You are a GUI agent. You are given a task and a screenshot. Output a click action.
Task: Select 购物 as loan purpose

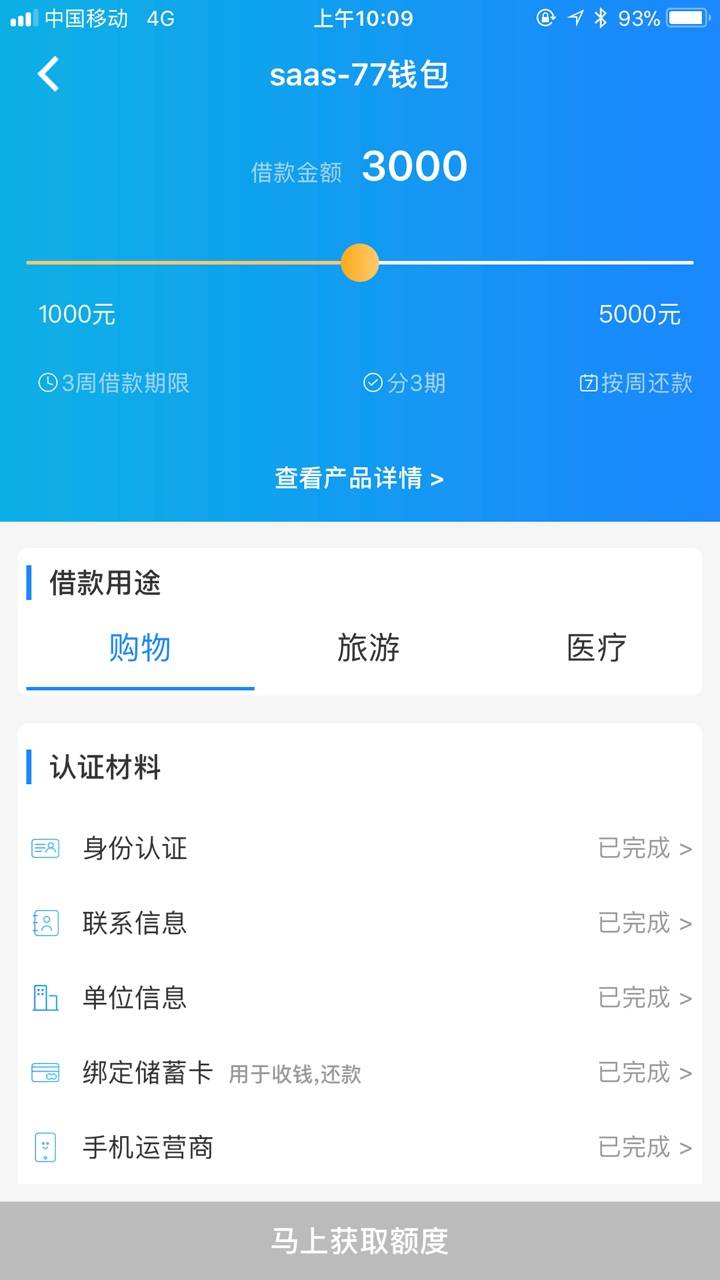click(140, 648)
